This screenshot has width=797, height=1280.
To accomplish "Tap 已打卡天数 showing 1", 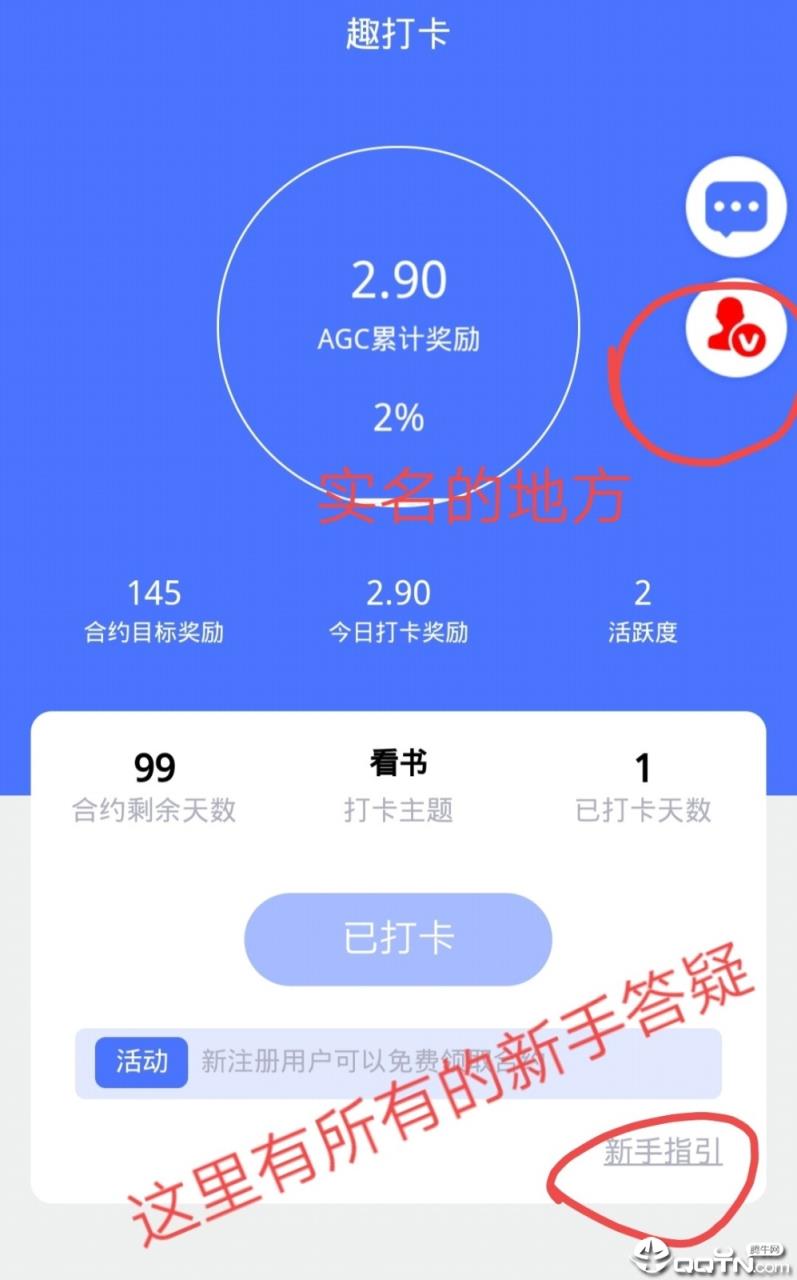I will [x=643, y=785].
